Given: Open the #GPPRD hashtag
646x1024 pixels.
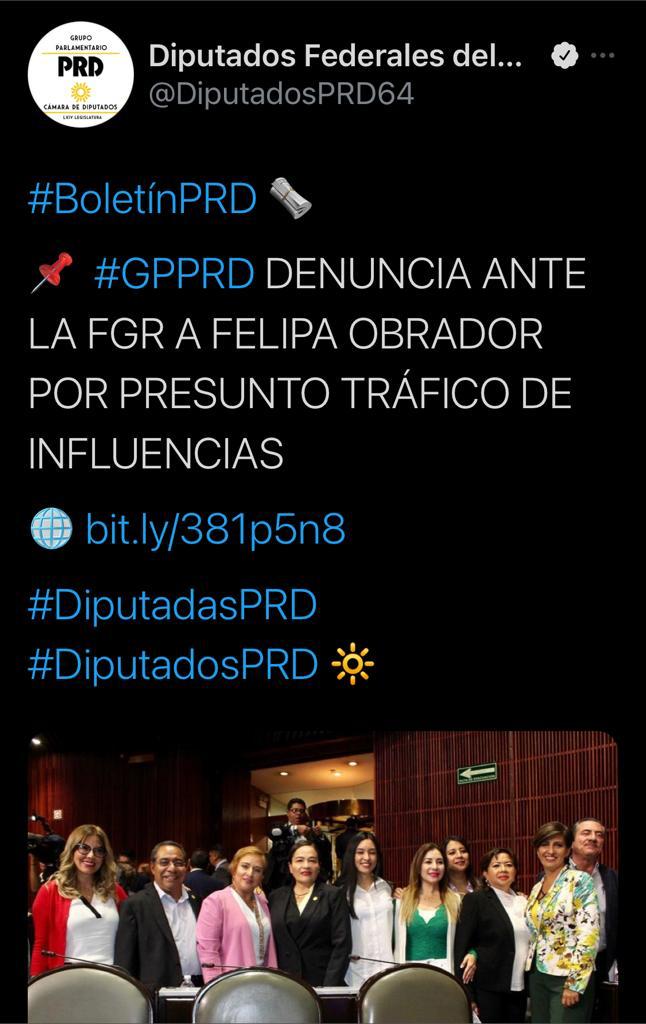Looking at the screenshot, I should [174, 272].
